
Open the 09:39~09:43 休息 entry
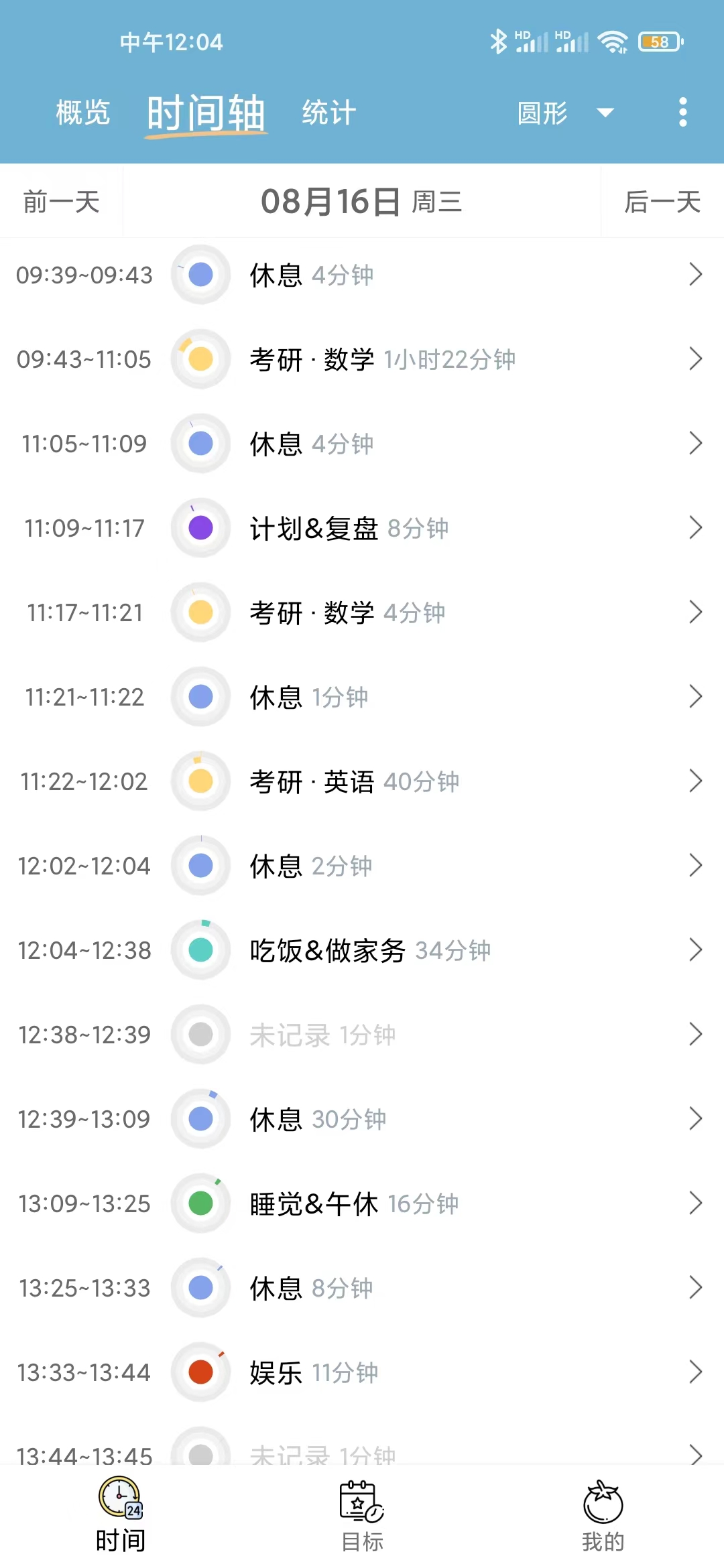coord(362,275)
